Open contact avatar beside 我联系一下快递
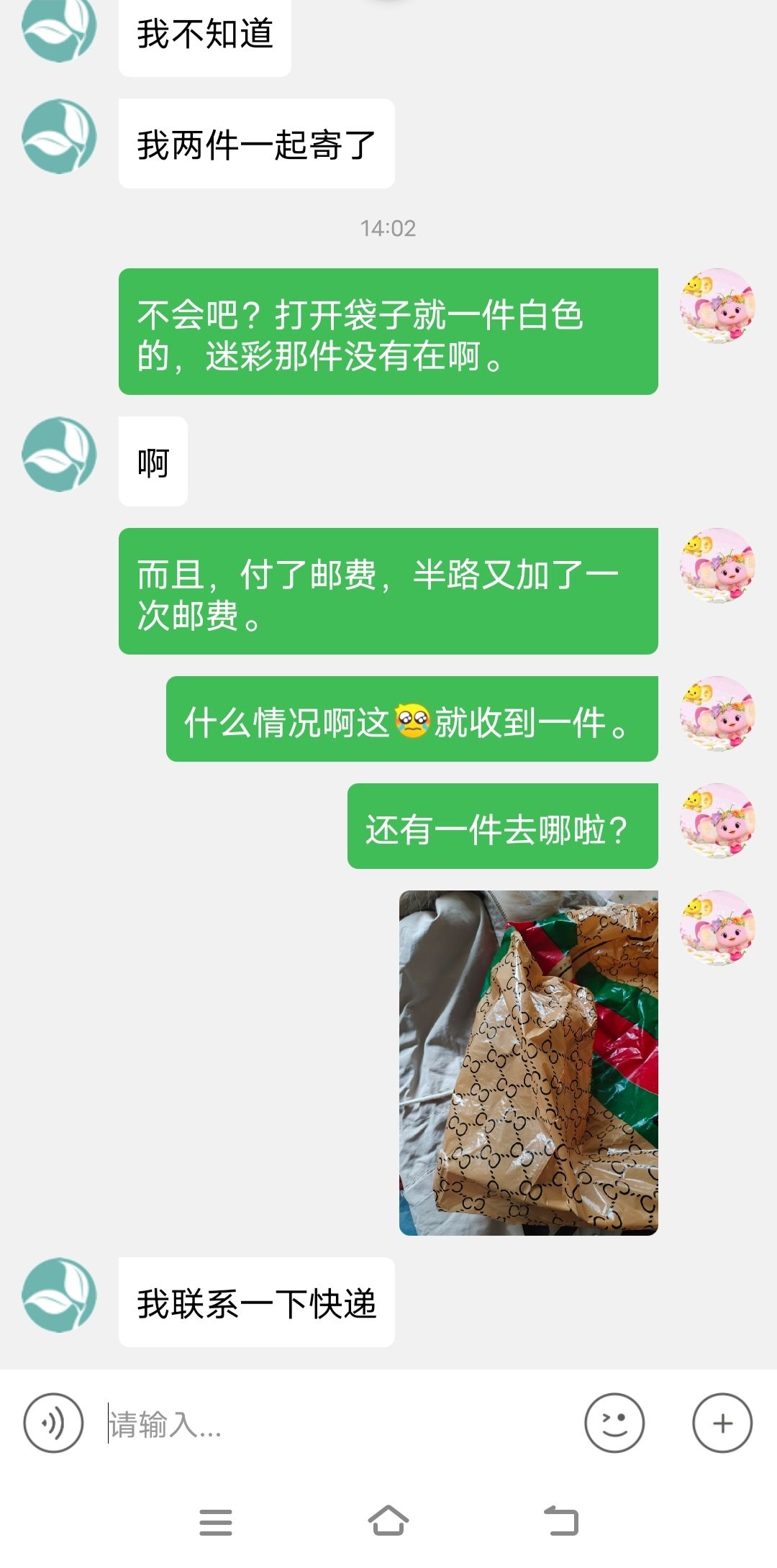 tap(59, 1295)
